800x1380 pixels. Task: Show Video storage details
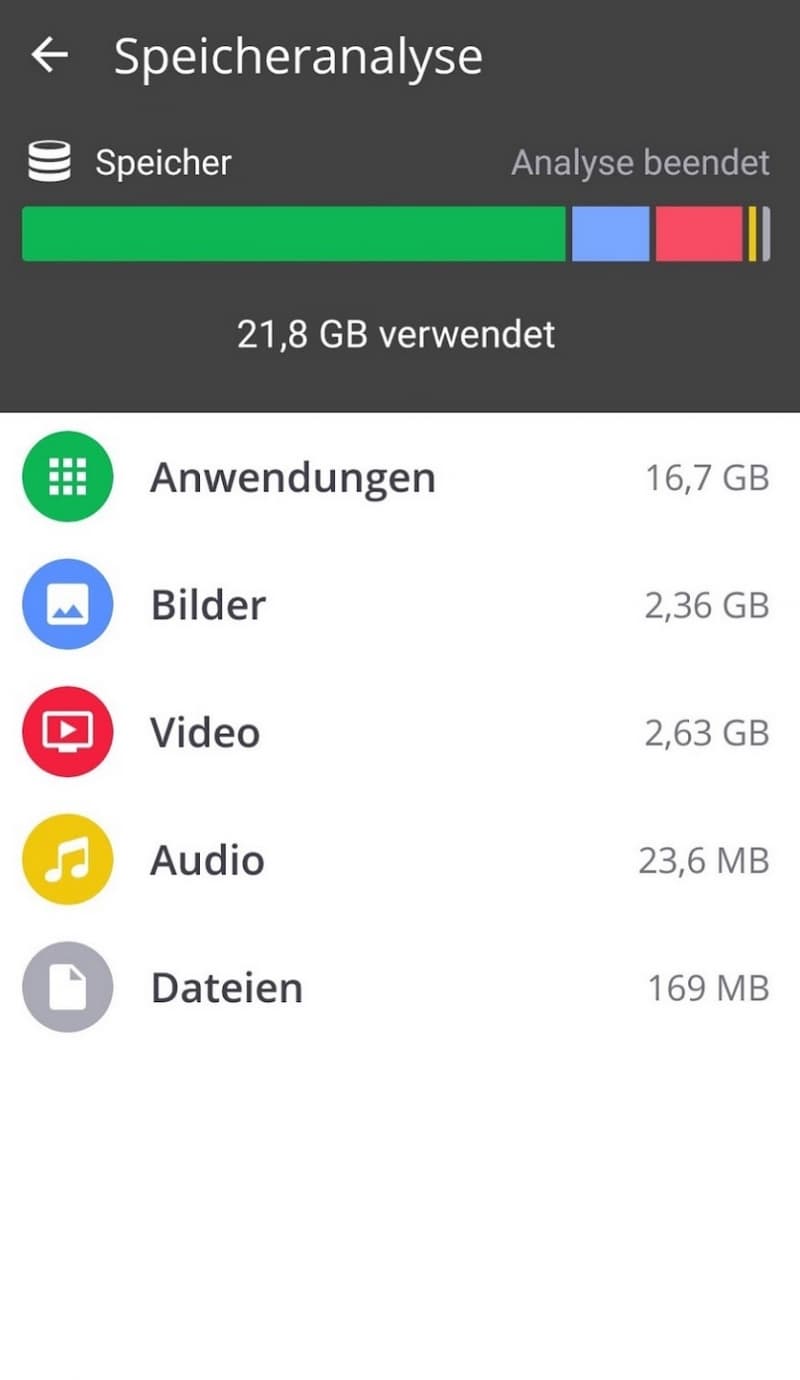tap(400, 733)
